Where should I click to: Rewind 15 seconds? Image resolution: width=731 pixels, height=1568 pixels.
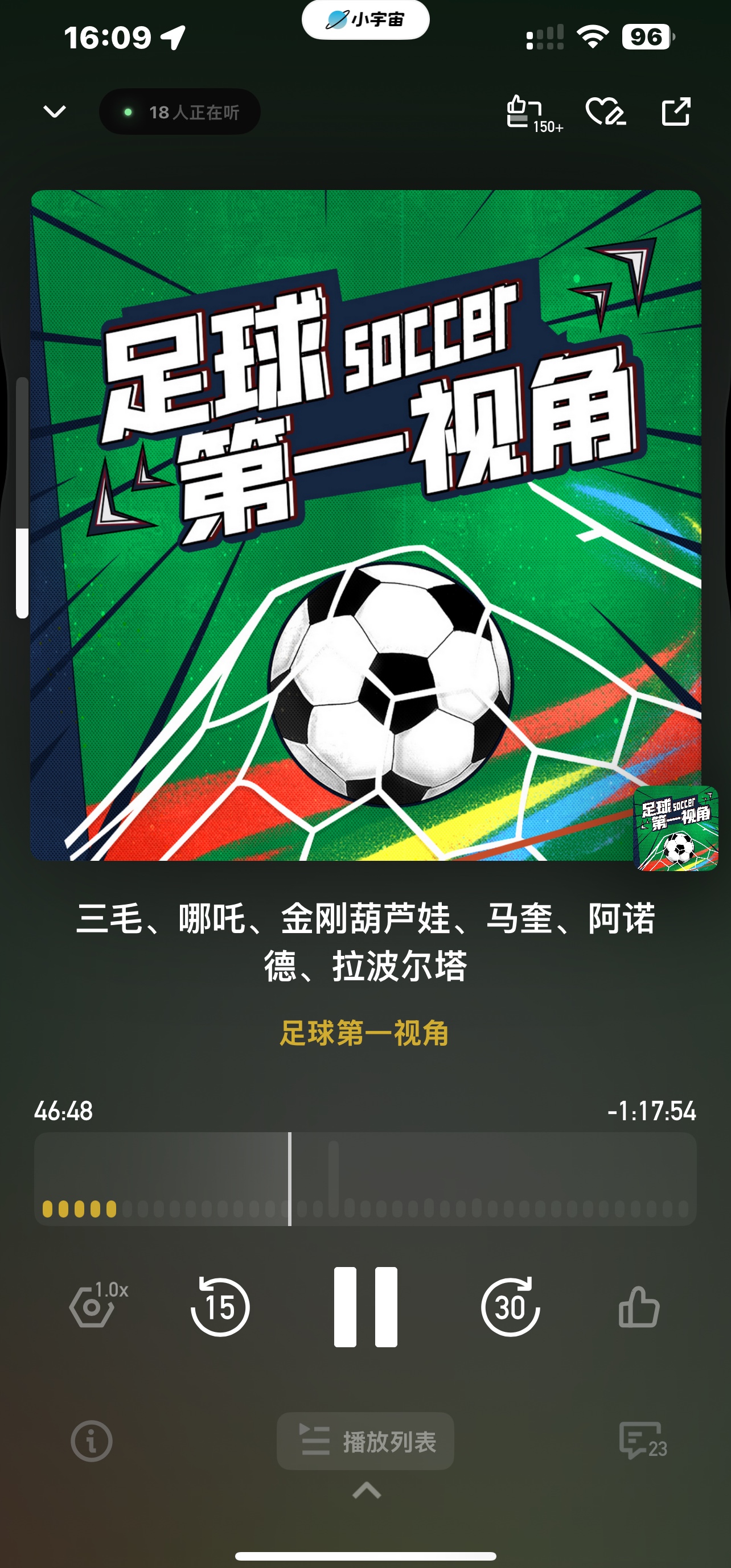point(220,1307)
